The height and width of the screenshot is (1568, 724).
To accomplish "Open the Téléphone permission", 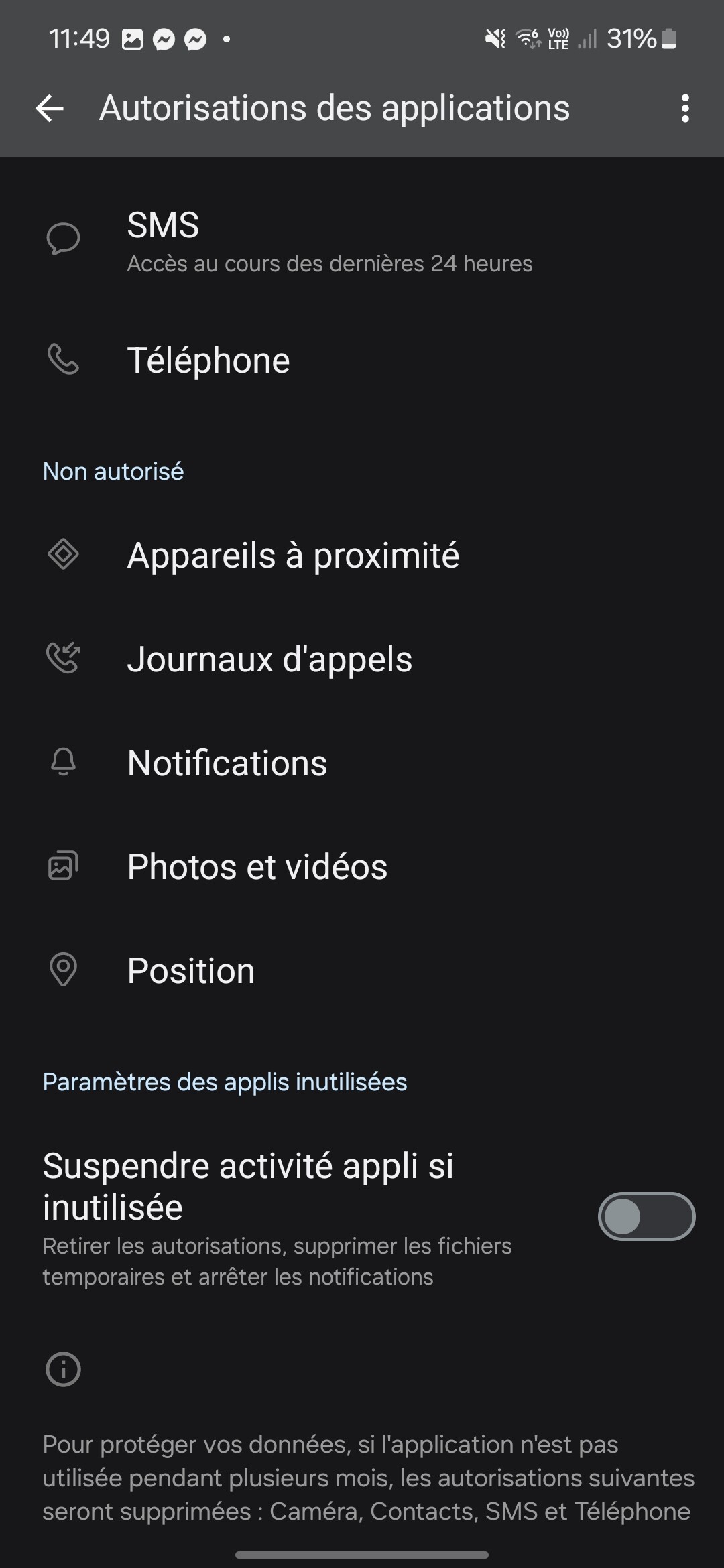I will coord(362,360).
